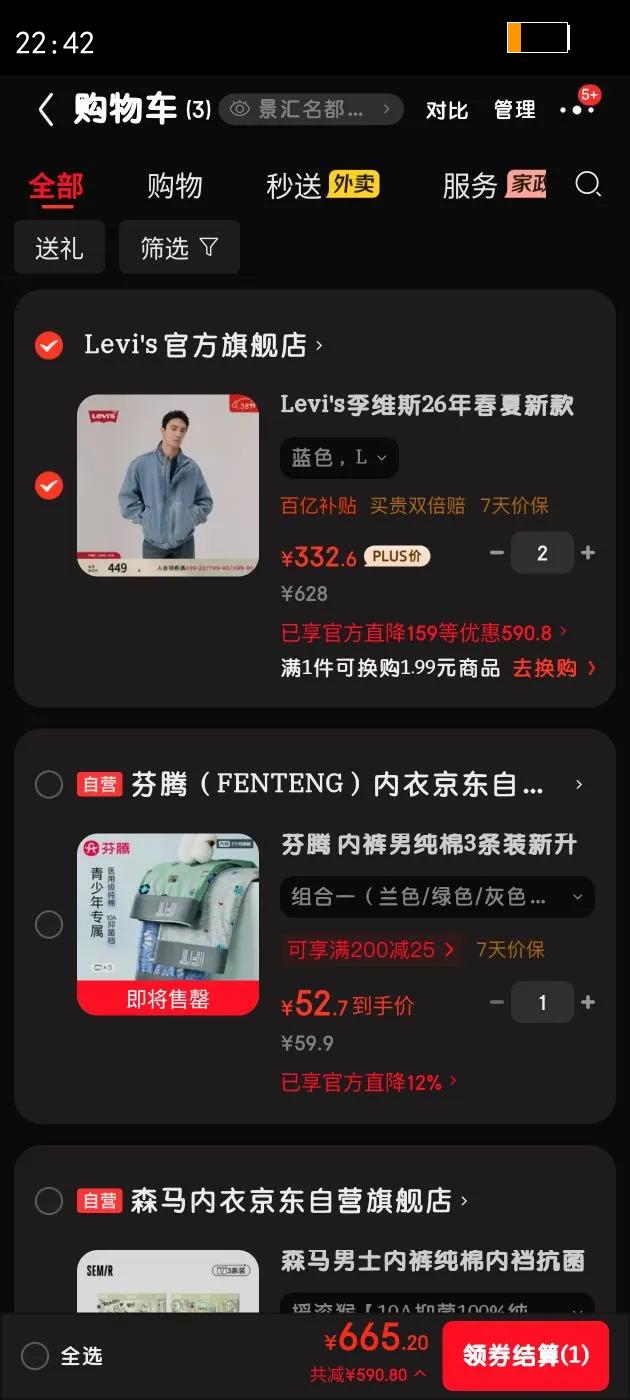The image size is (630, 1400).
Task: Go back from the shopping cart
Action: point(45,109)
